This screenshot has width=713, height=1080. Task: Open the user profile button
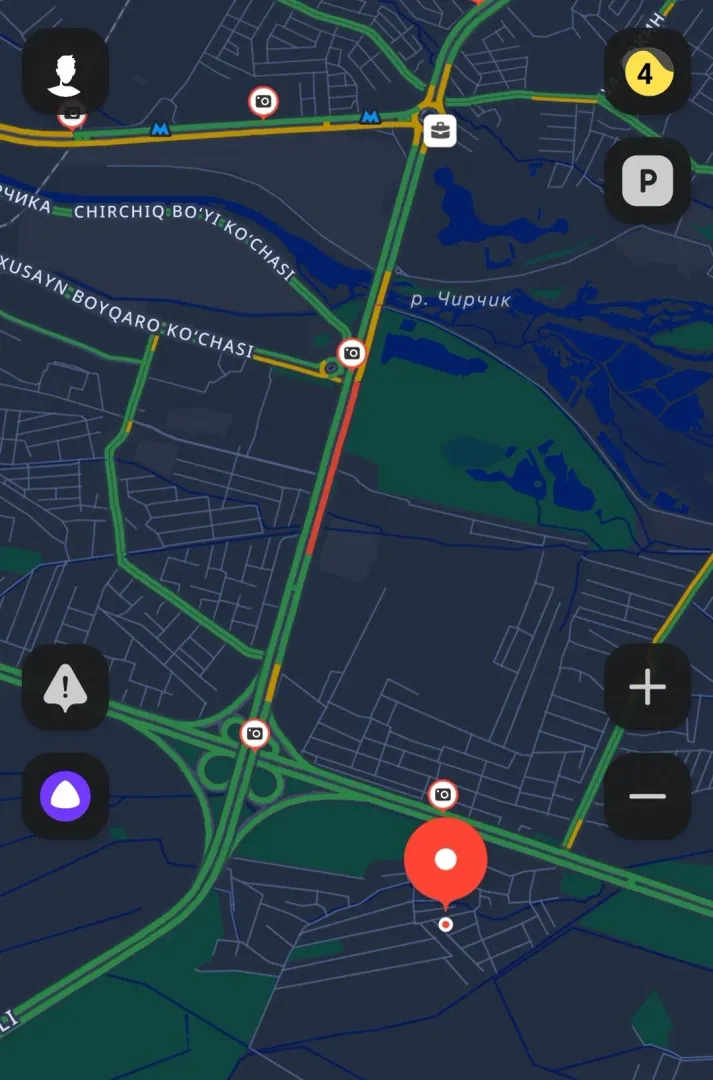pos(65,71)
